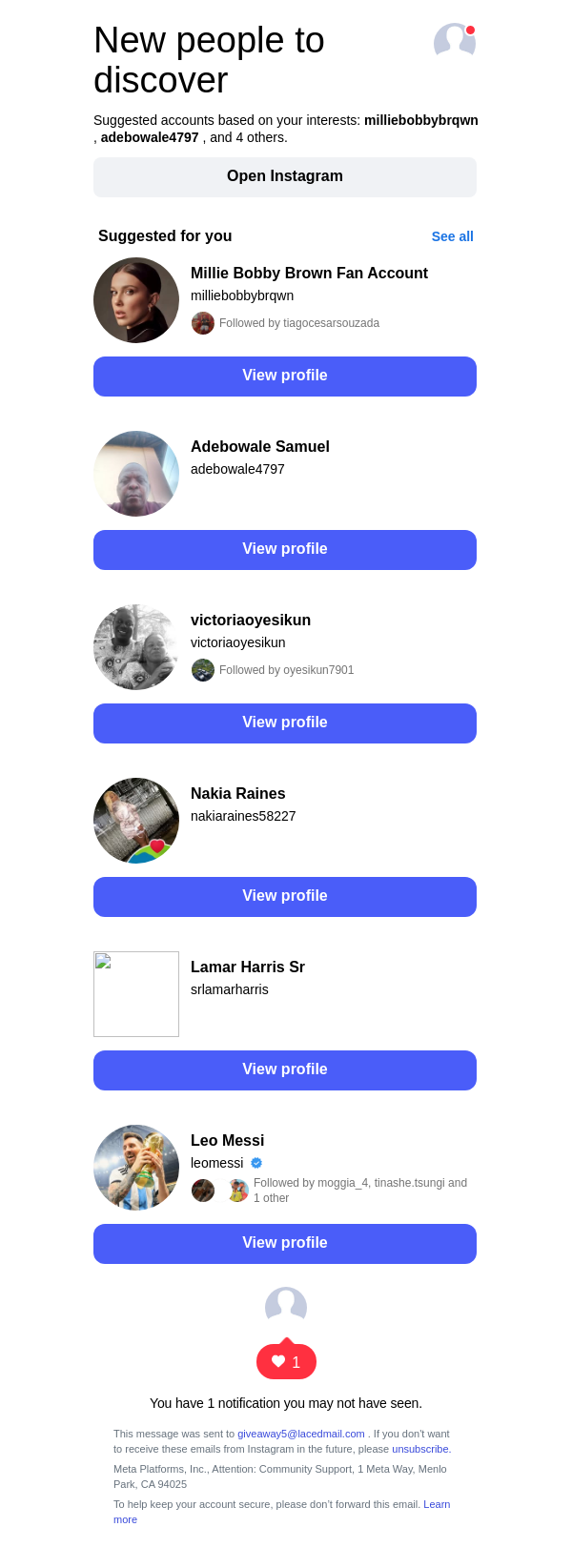Open the giveaway5@lacedmail.com email link
The height and width of the screenshot is (1568, 572).
pyautogui.click(x=301, y=1434)
